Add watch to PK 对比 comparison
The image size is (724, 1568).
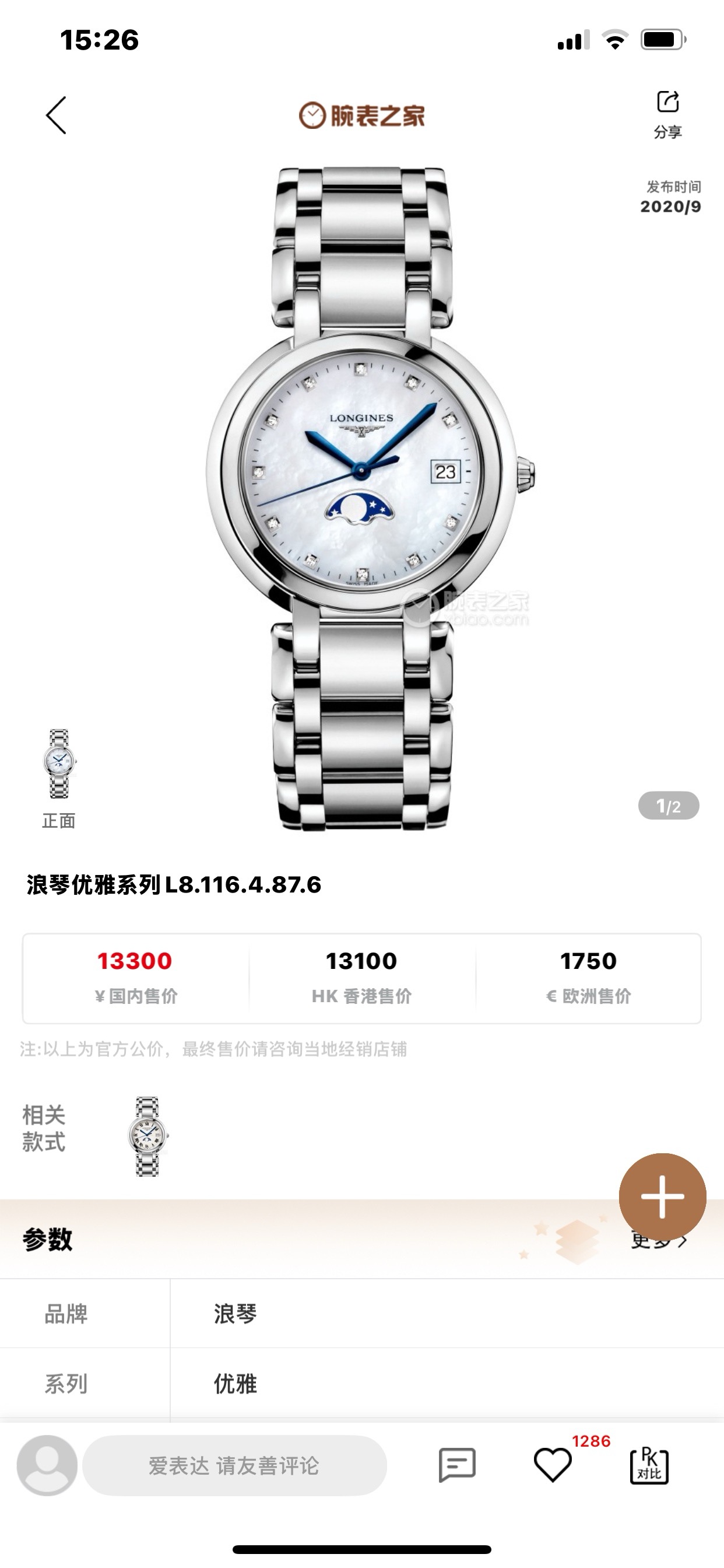coord(649,1465)
